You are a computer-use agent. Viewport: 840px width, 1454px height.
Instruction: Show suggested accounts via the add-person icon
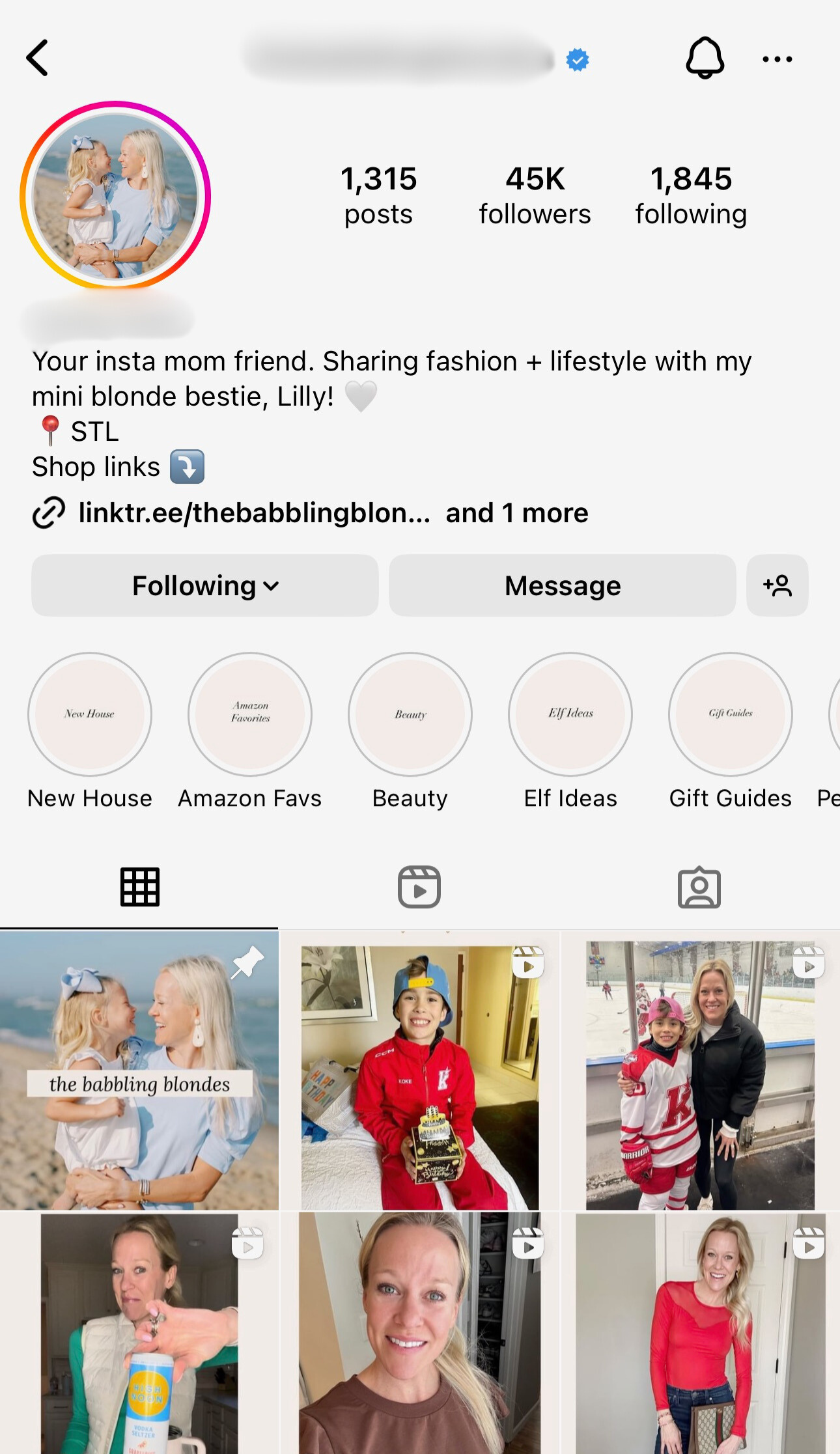(777, 585)
